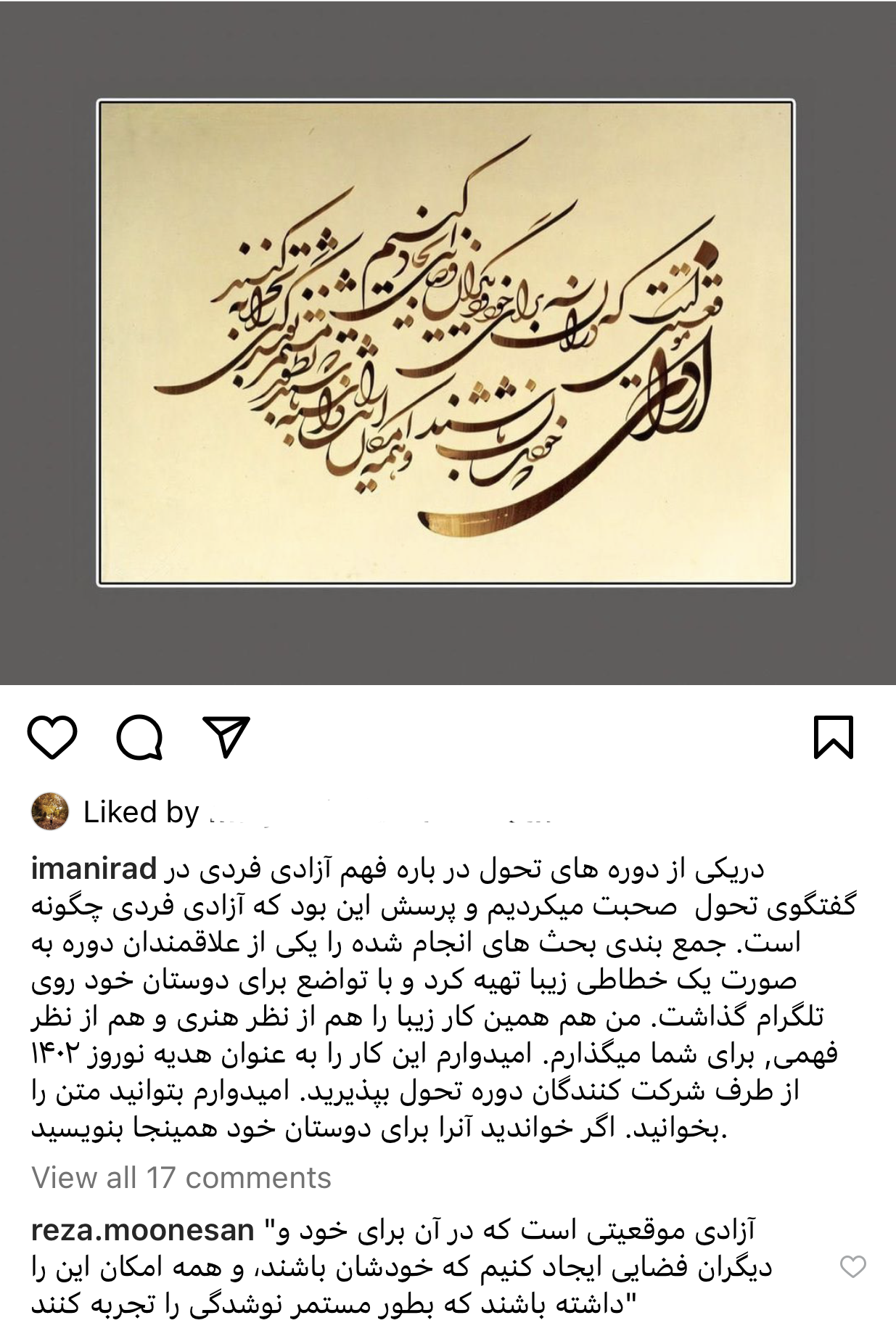Open reza.moonesan's profile

(x=143, y=1231)
